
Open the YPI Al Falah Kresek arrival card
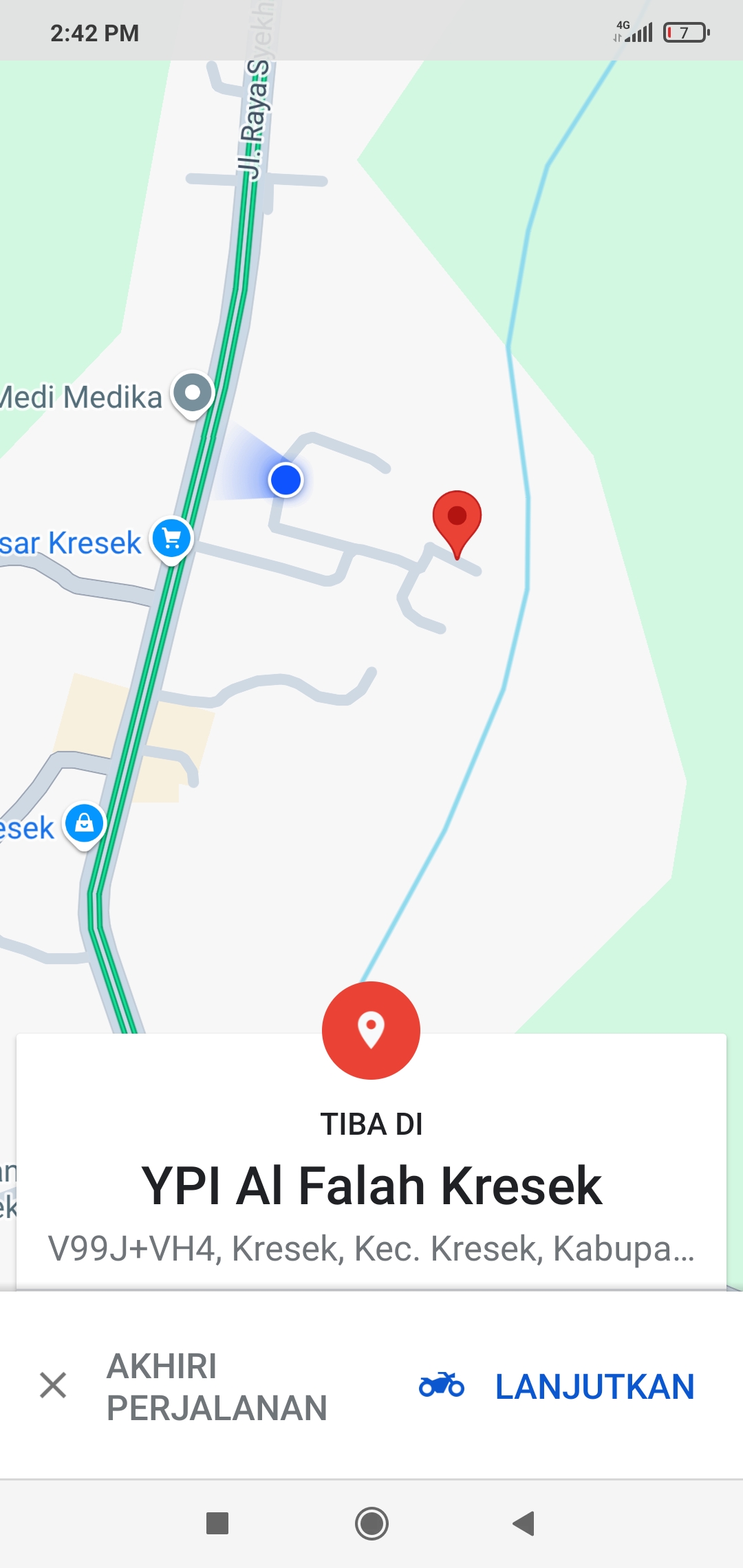pyautogui.click(x=371, y=1186)
